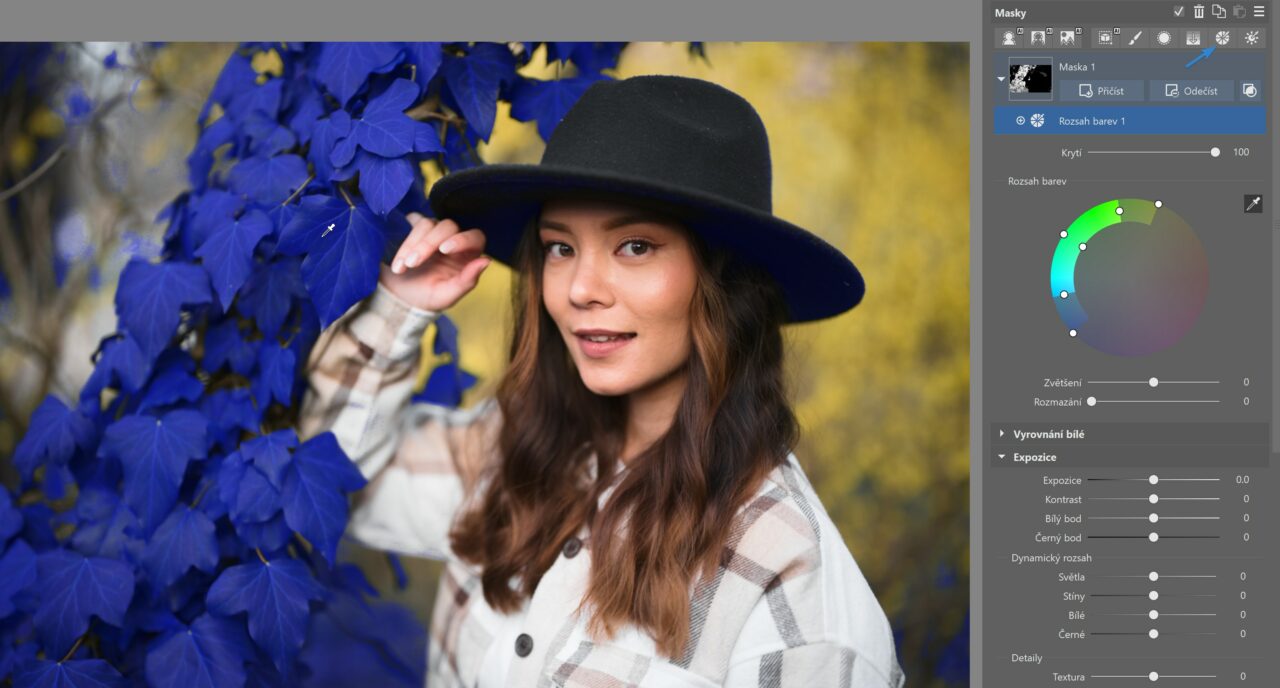Choose the gradient filter mask tool

(1193, 38)
